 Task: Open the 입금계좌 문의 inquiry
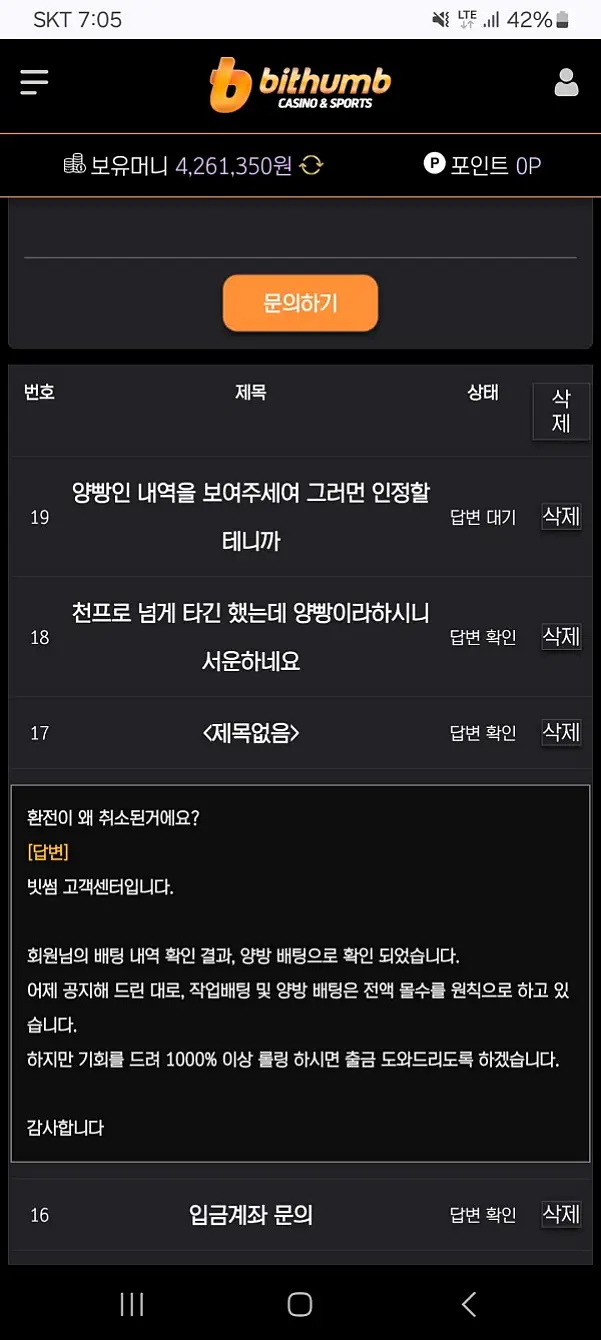(x=250, y=1215)
